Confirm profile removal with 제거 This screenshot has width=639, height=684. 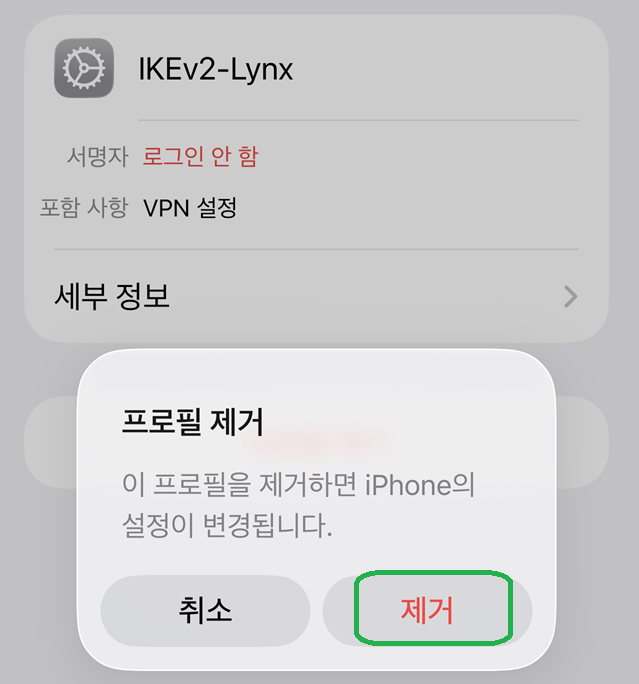[x=428, y=611]
